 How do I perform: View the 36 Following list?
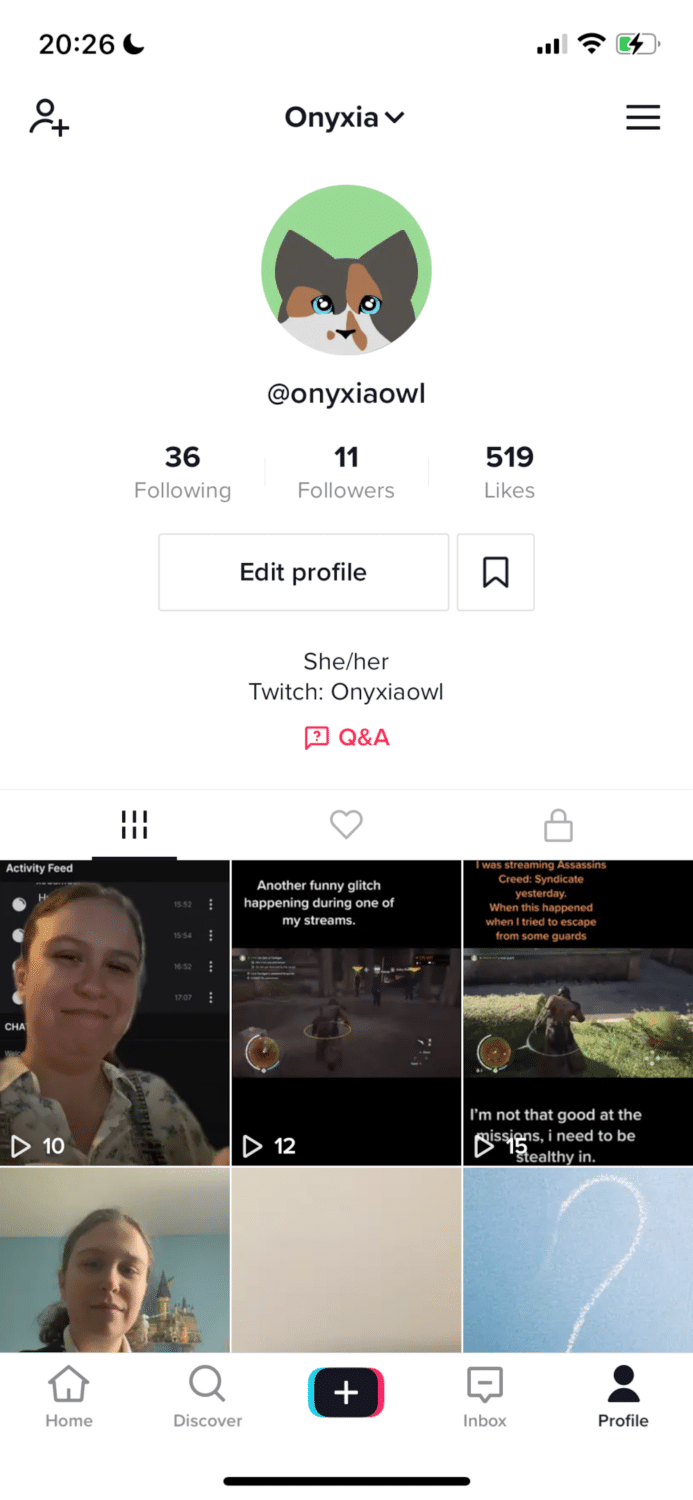tap(183, 472)
